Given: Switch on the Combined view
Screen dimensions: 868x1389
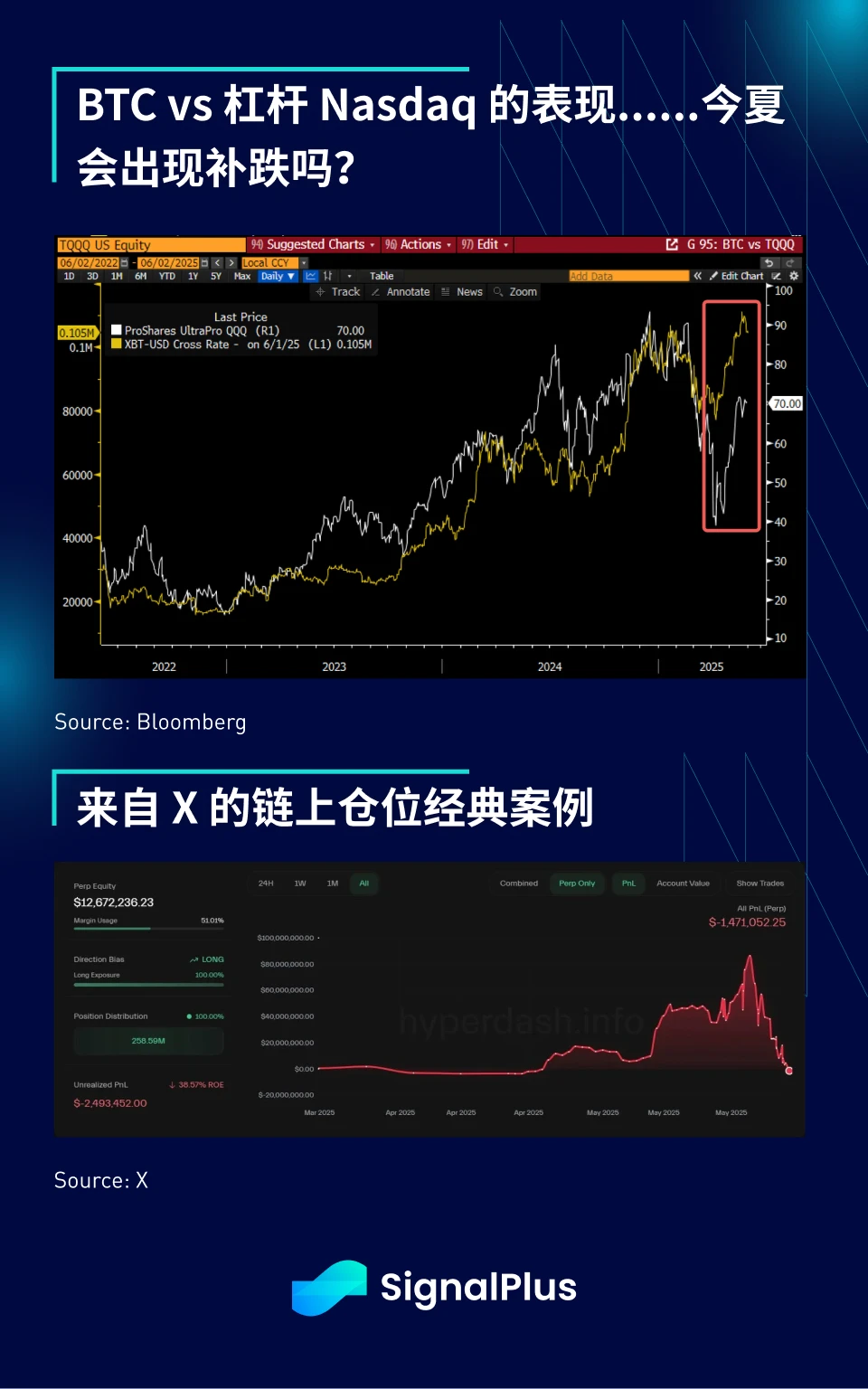Looking at the screenshot, I should click(x=519, y=883).
